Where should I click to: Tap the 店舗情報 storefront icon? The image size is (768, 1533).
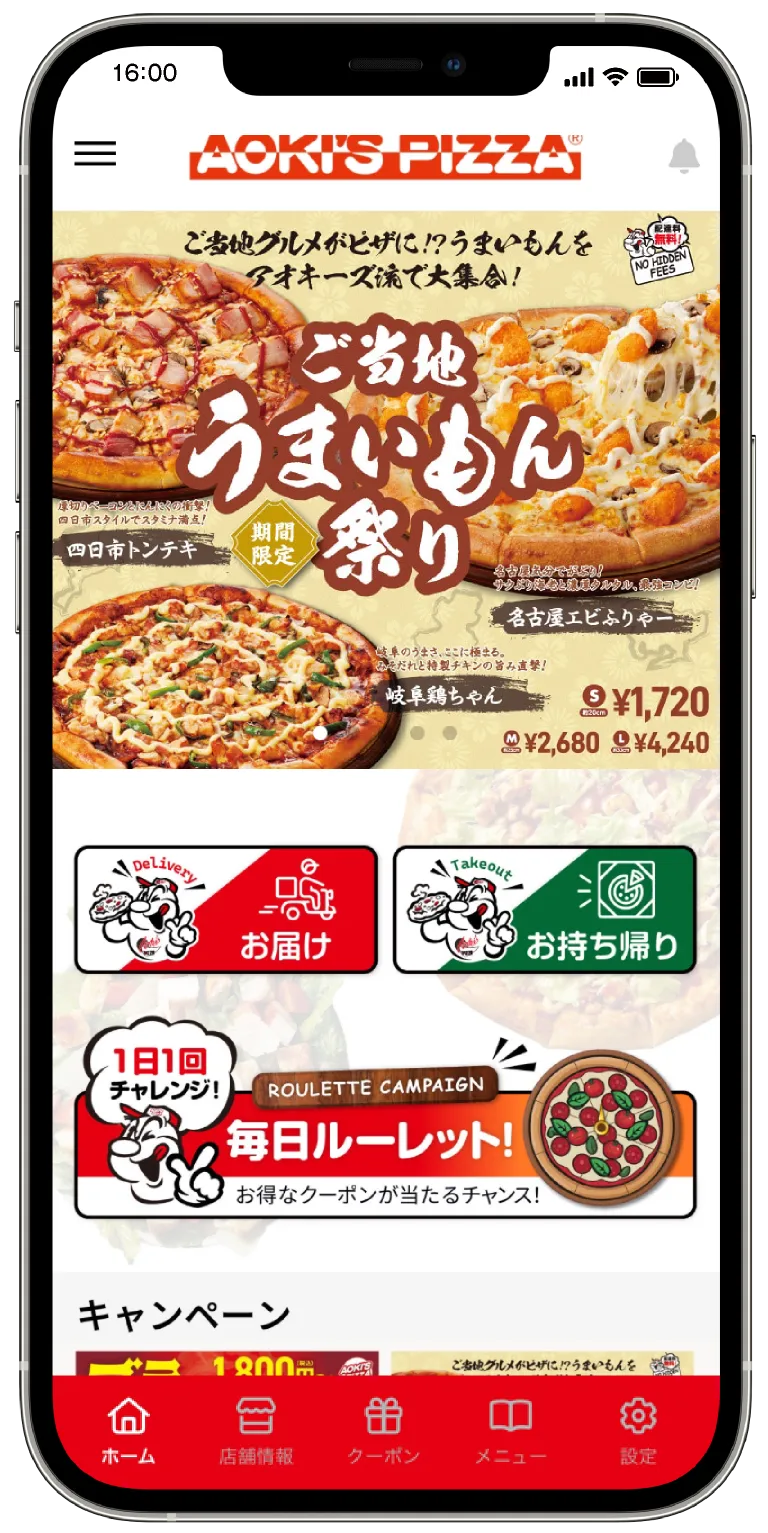tap(257, 1416)
